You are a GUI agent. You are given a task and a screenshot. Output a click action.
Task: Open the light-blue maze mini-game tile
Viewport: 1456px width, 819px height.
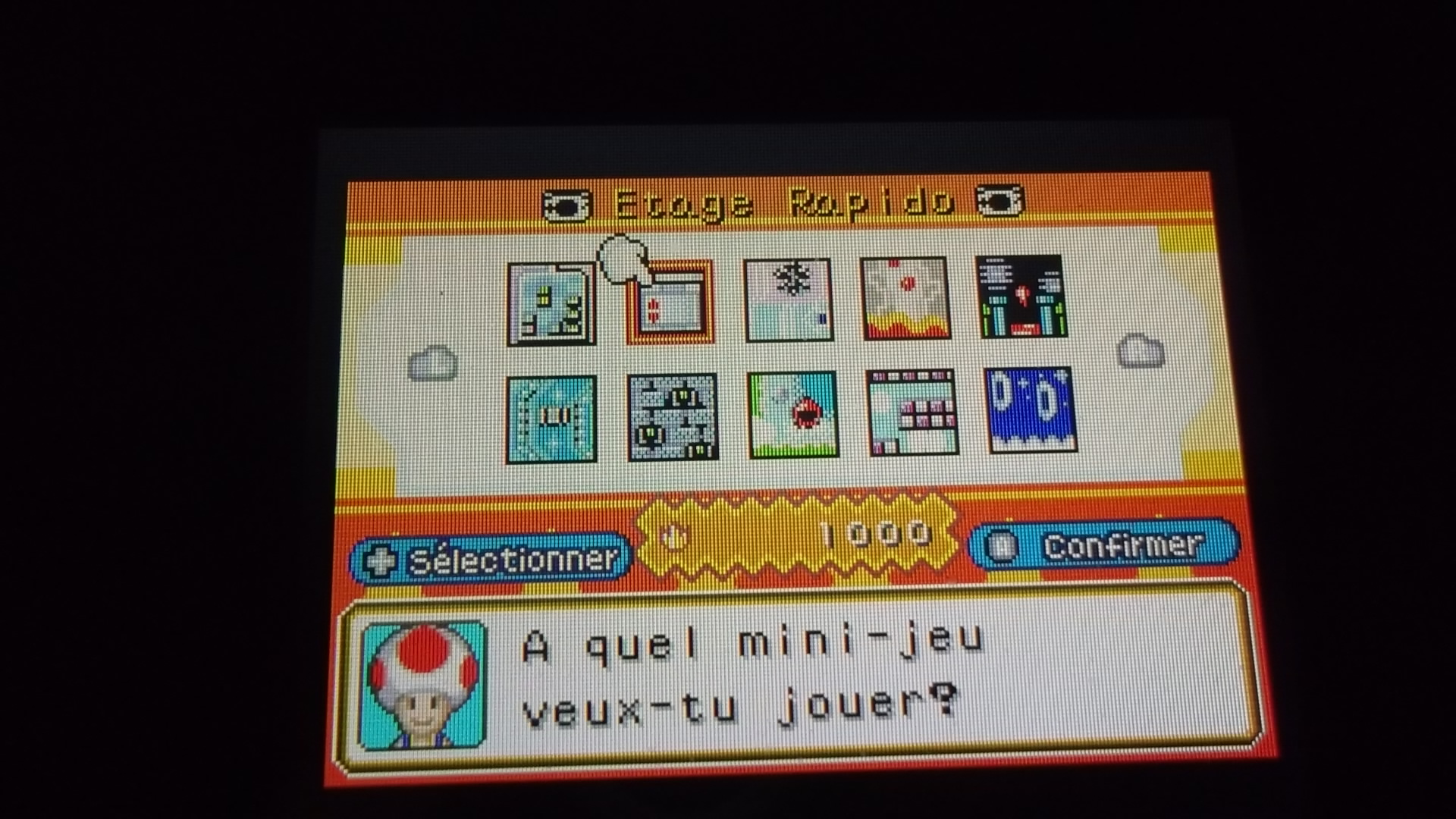coord(551,303)
